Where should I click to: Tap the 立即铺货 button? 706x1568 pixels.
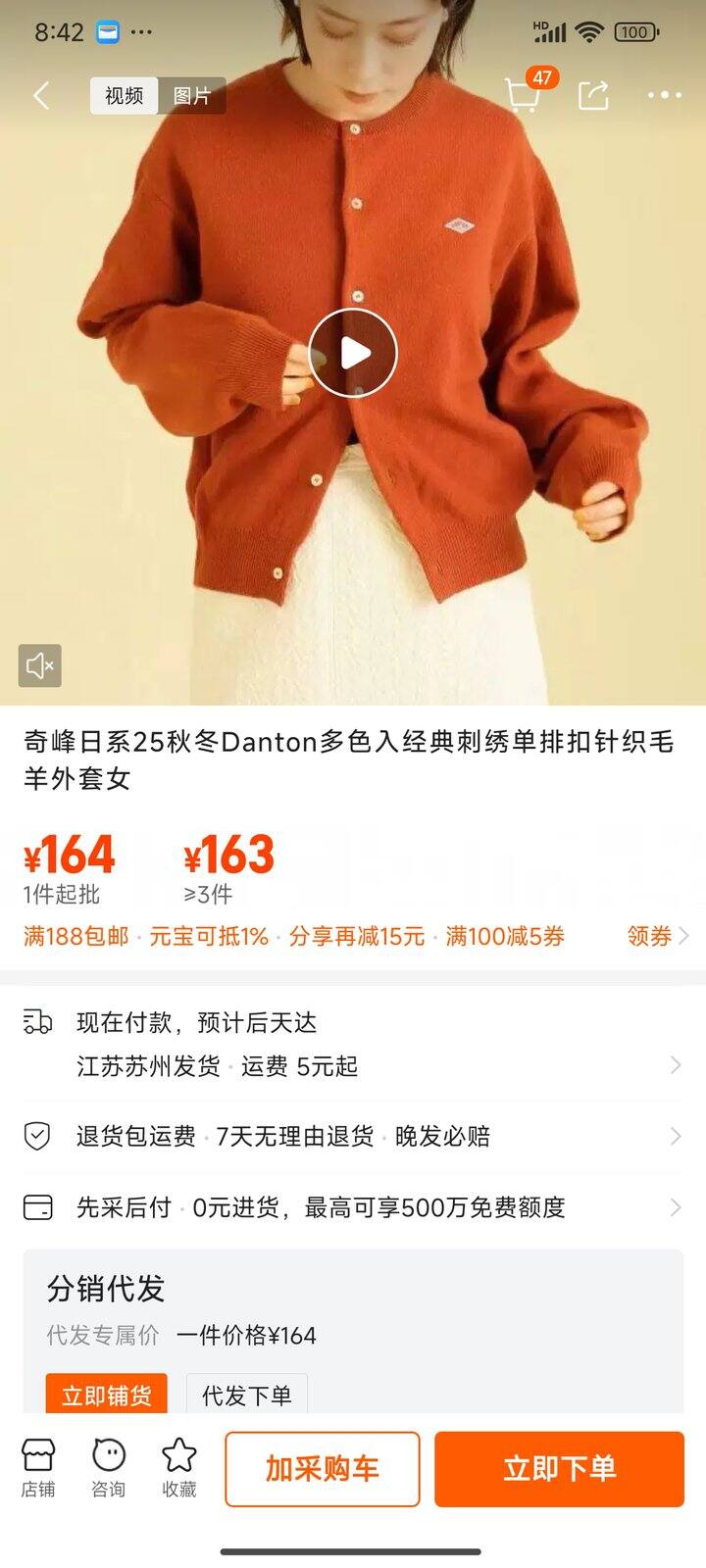click(x=106, y=1395)
